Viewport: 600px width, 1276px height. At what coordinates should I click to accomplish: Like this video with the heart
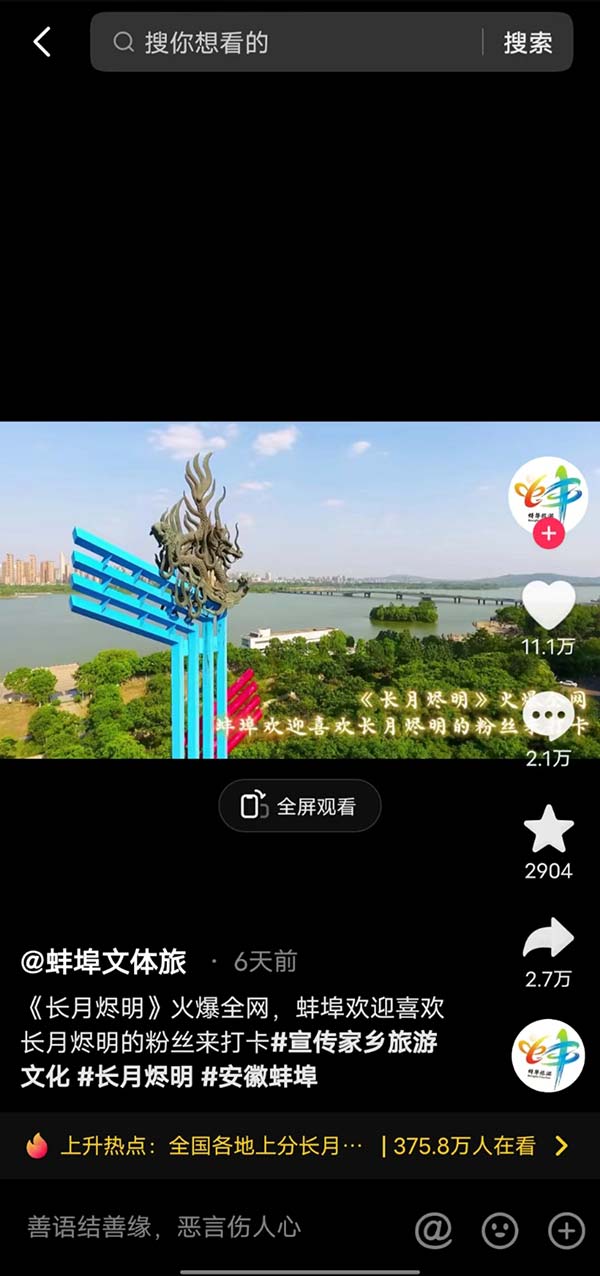point(548,605)
